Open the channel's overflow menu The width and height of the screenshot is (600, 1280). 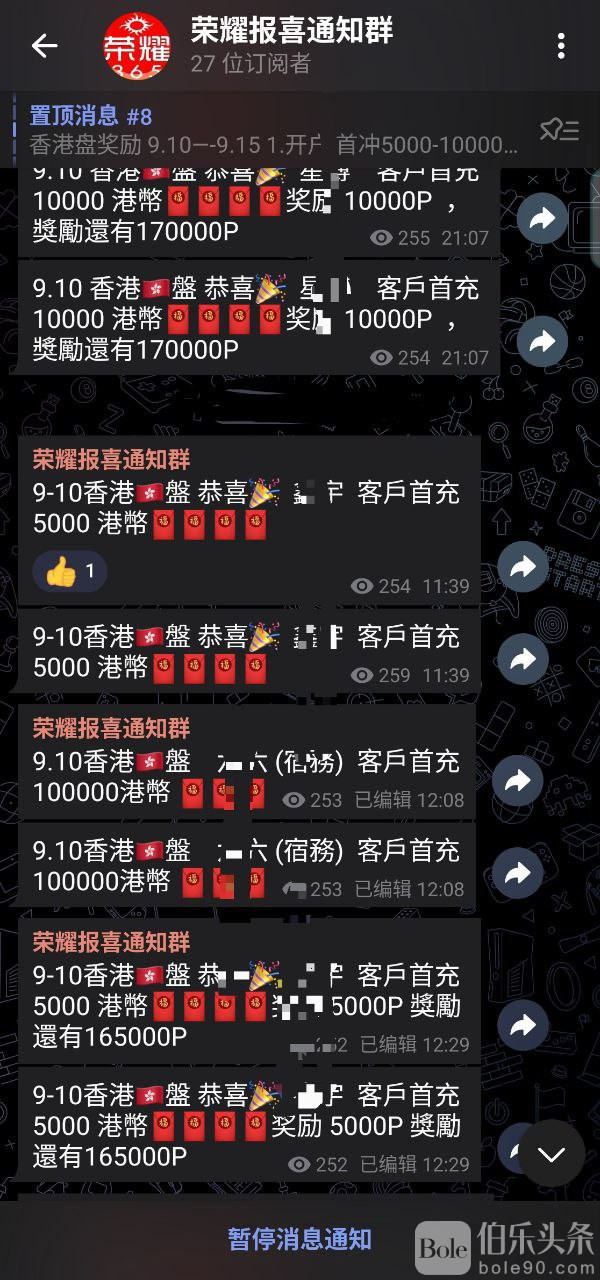pyautogui.click(x=561, y=46)
